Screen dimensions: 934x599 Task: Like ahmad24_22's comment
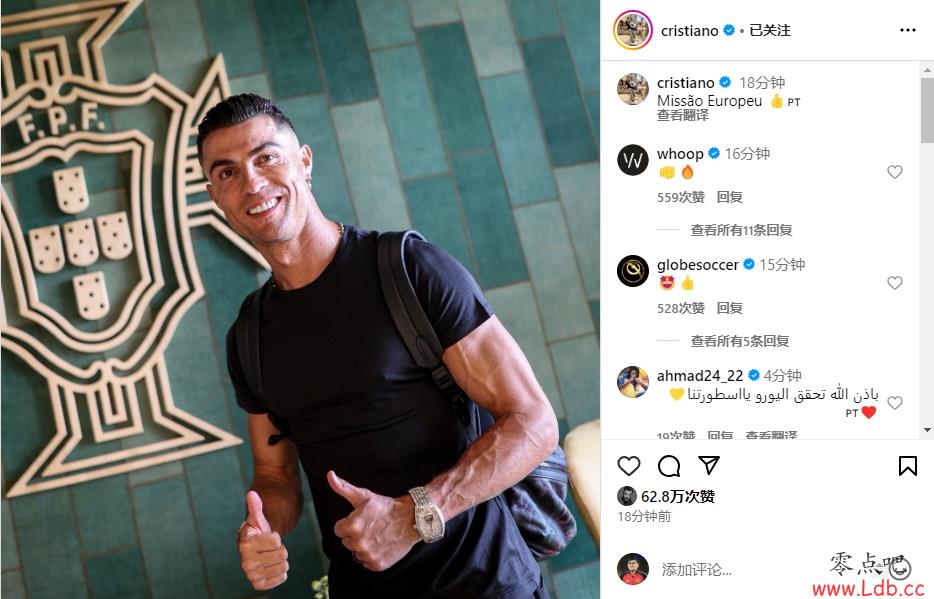click(x=895, y=402)
